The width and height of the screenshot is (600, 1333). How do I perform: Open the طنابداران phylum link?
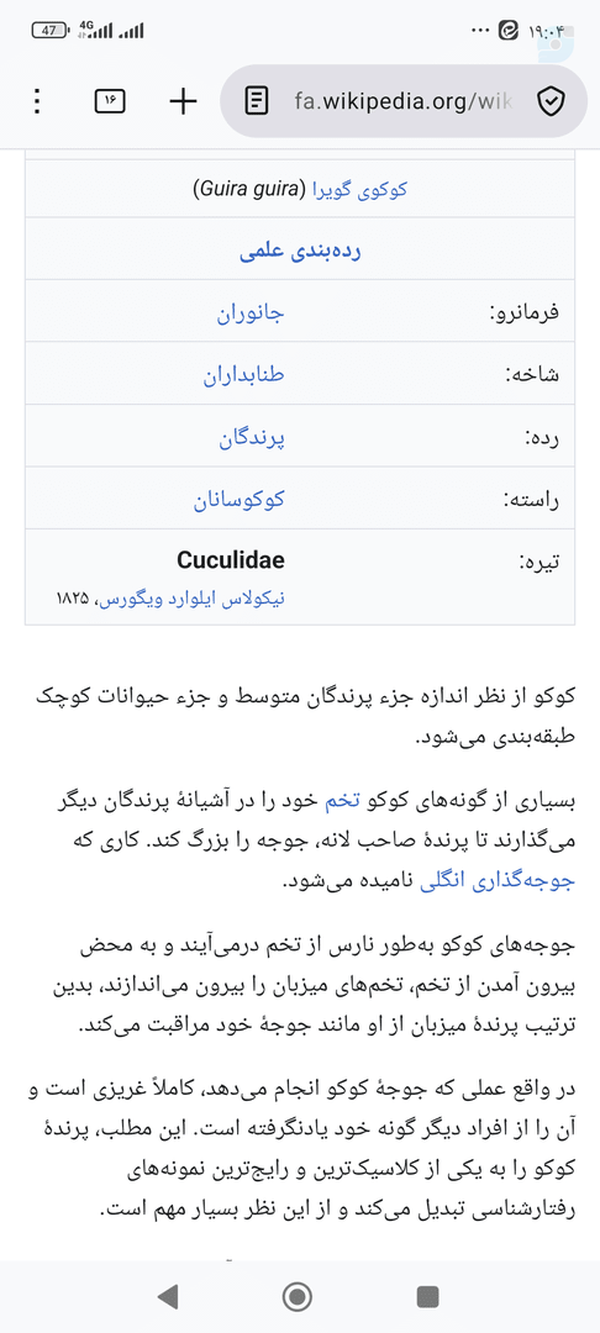point(244,375)
